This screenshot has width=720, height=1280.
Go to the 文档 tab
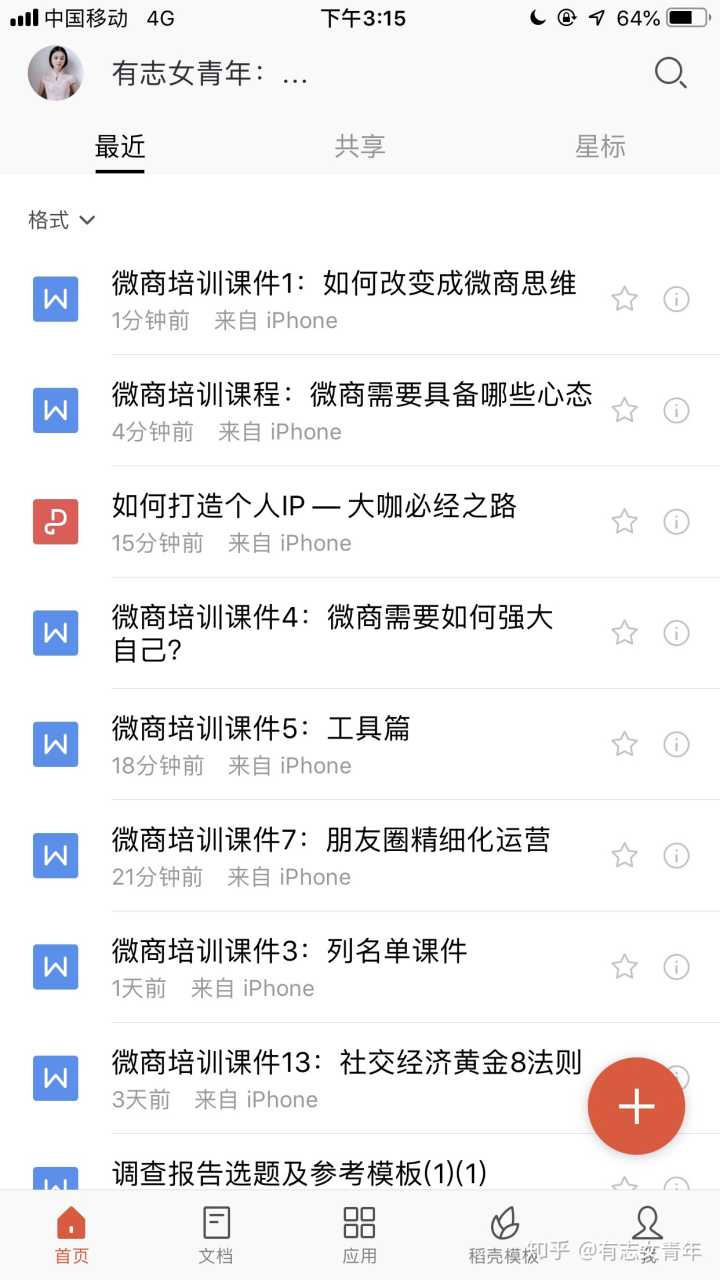click(216, 1235)
